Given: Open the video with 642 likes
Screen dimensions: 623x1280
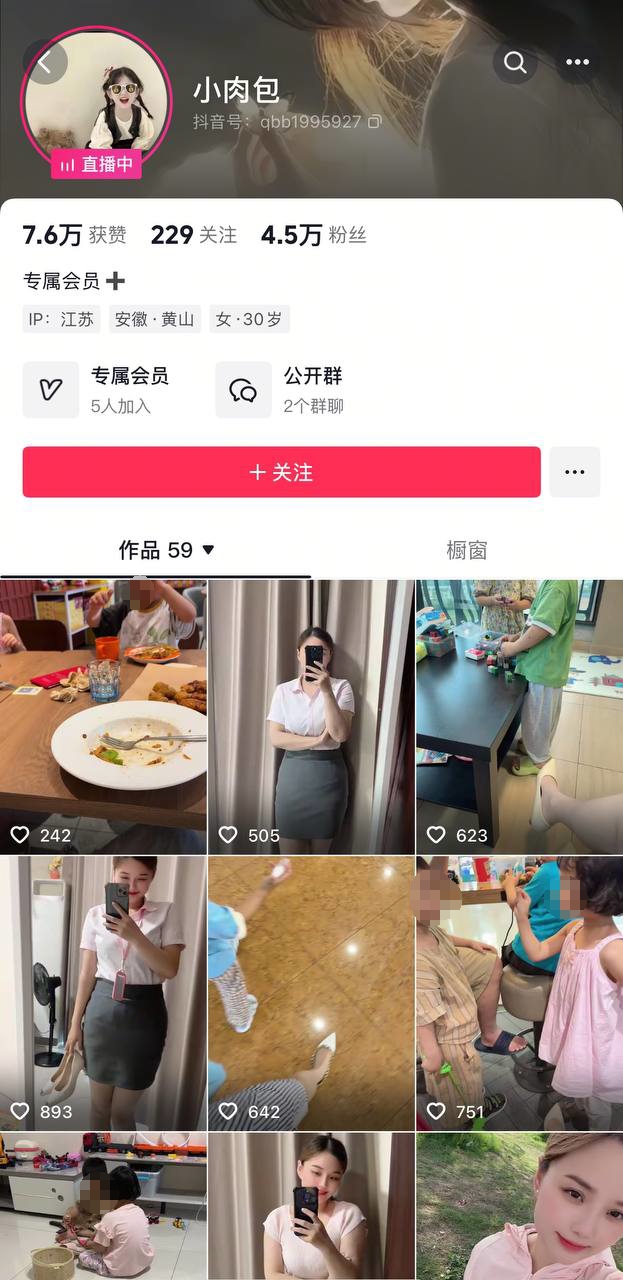Looking at the screenshot, I should pos(311,992).
